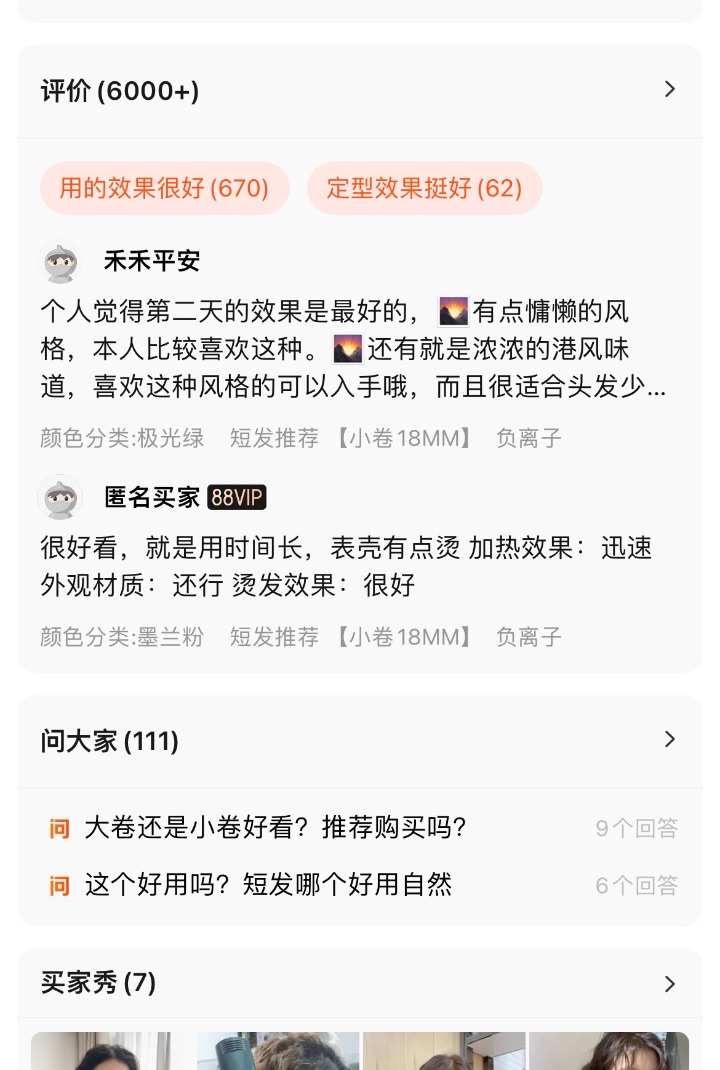
Task: View the second buyer show photo
Action: 278,1052
